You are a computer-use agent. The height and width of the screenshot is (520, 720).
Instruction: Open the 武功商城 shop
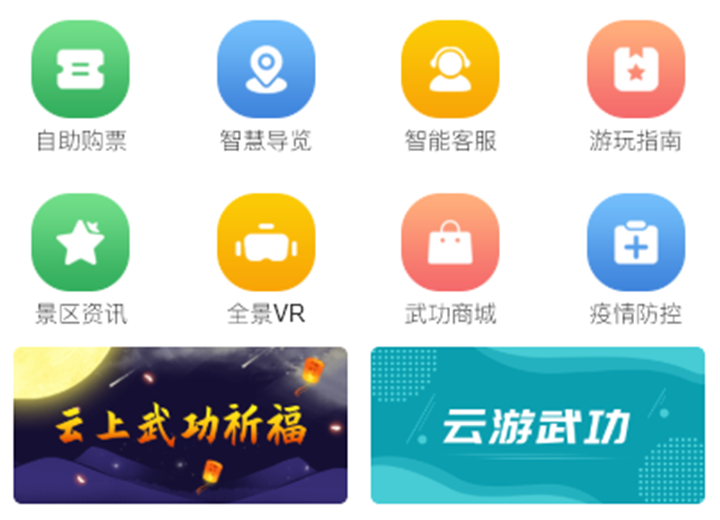(x=450, y=243)
